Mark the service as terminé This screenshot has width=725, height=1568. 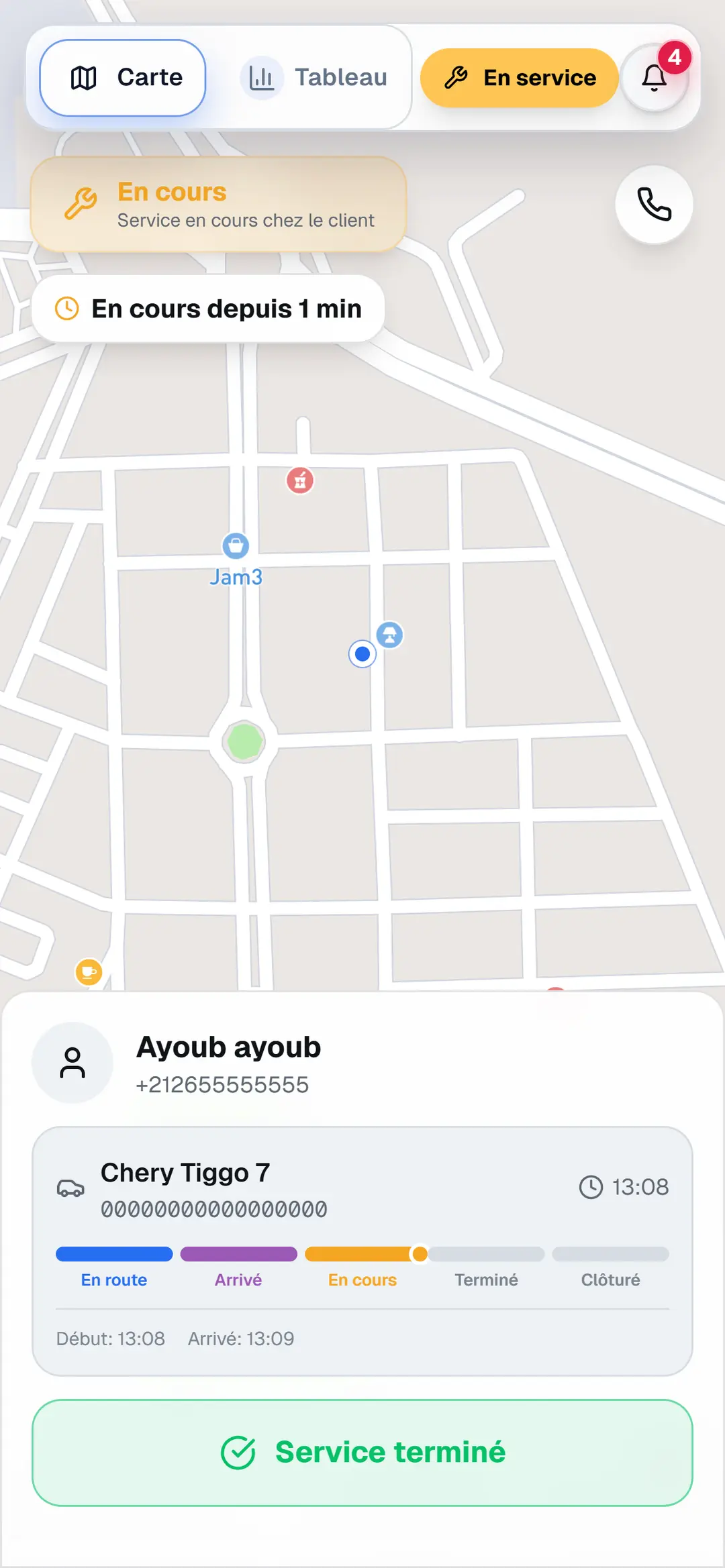tap(362, 1453)
